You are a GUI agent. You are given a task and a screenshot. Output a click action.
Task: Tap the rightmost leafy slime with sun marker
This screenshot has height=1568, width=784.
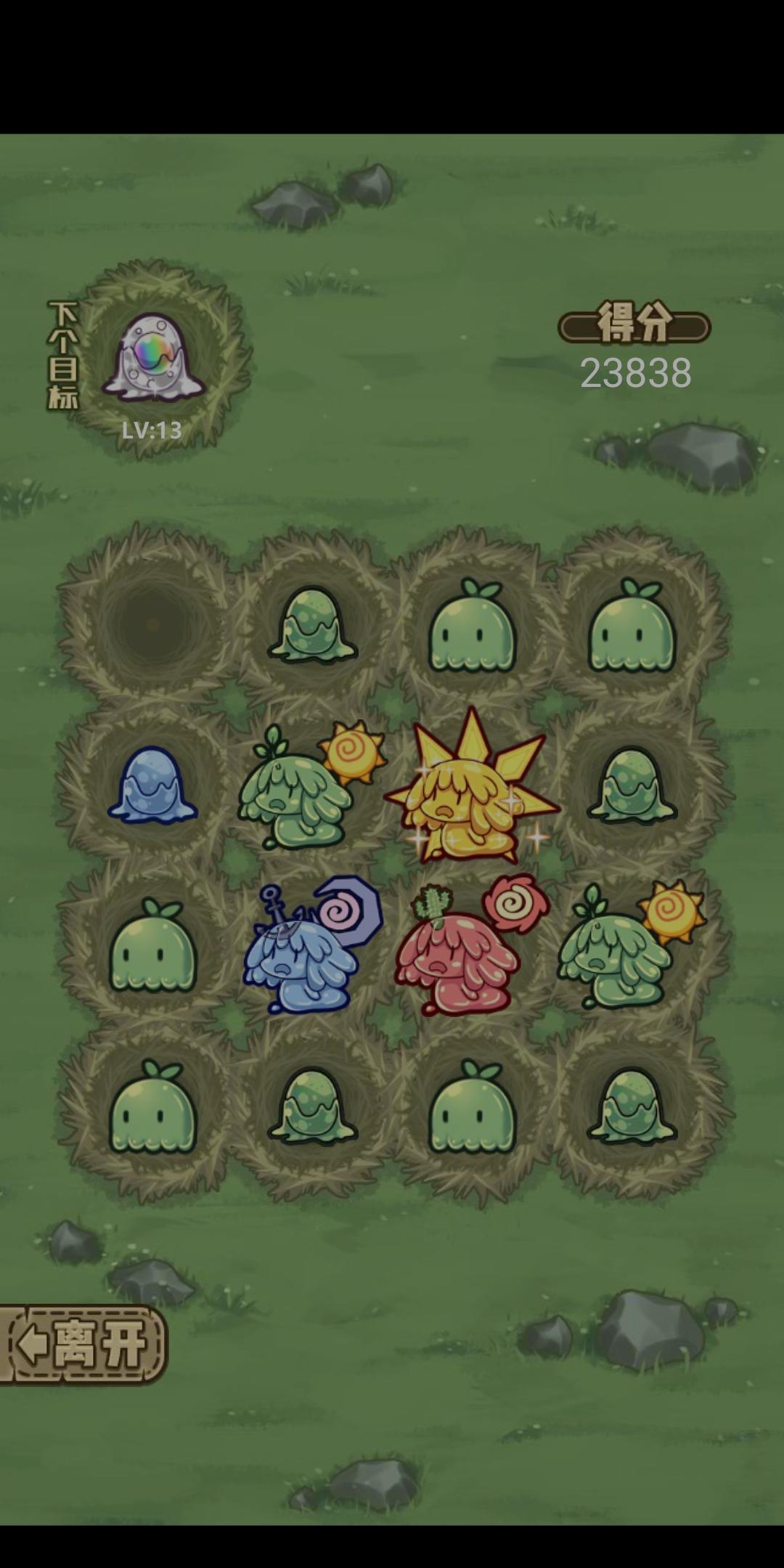pos(617,958)
